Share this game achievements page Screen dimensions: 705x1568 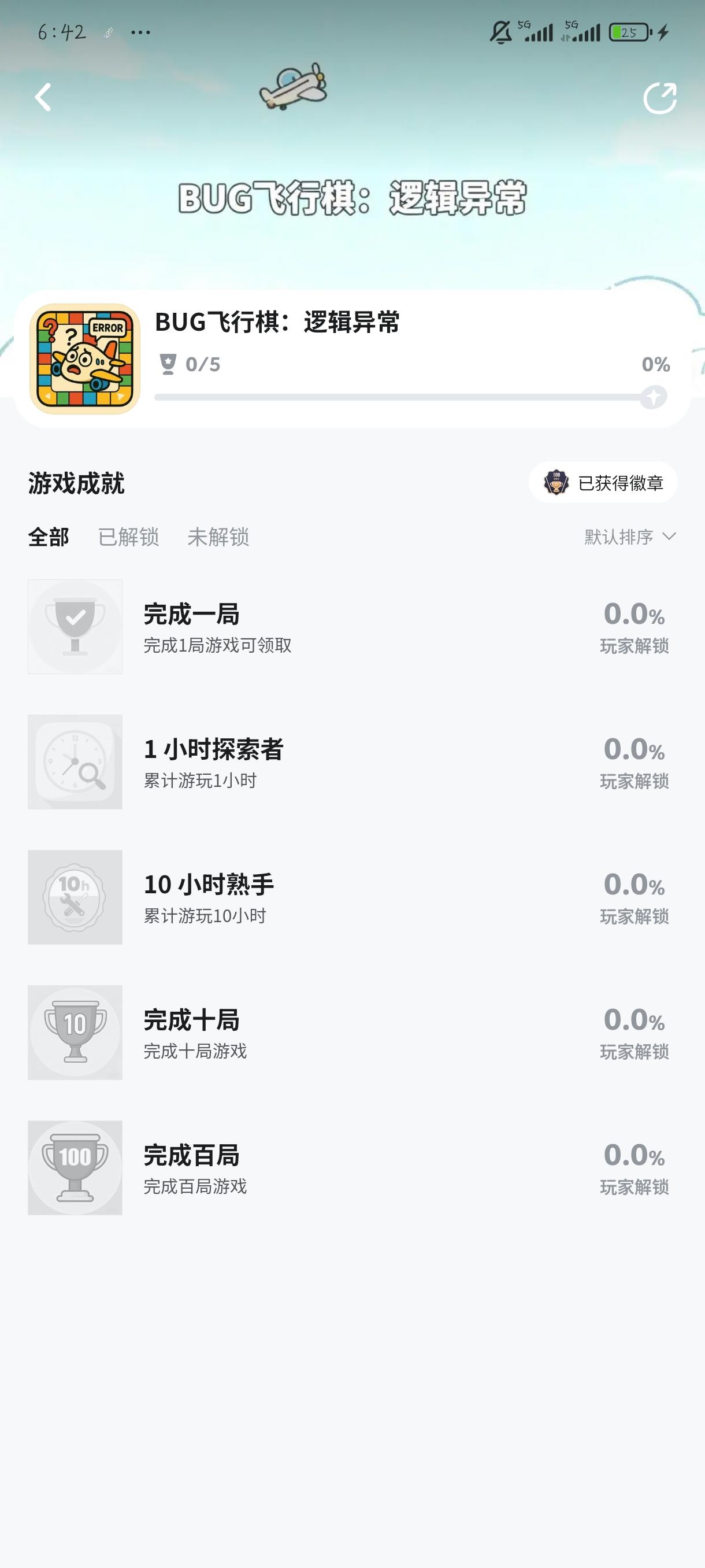660,98
